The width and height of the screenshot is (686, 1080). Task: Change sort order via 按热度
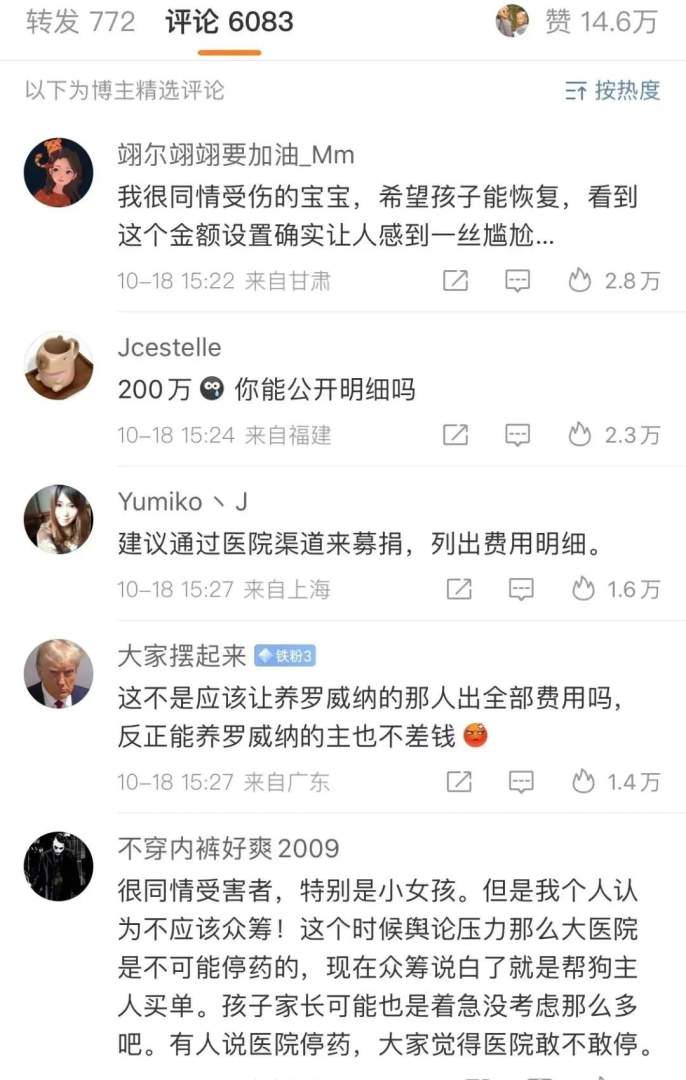[613, 91]
